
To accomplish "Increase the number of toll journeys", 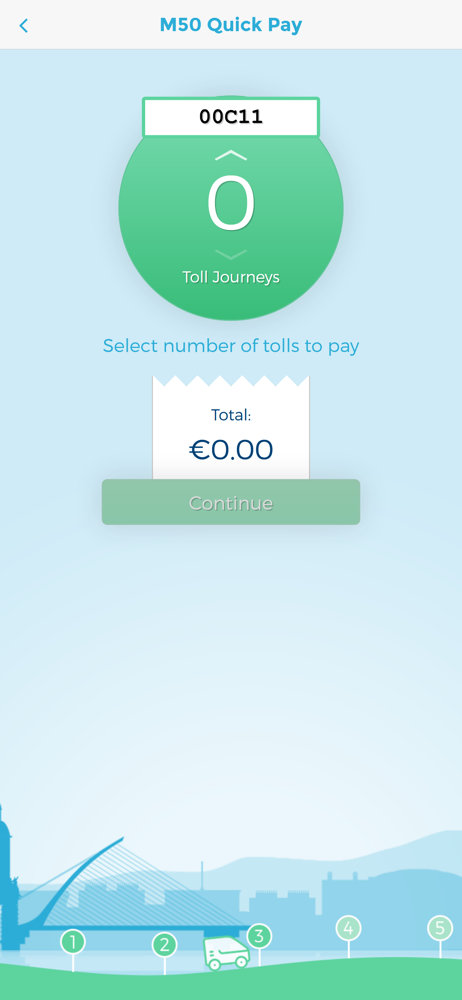I will (x=231, y=155).
